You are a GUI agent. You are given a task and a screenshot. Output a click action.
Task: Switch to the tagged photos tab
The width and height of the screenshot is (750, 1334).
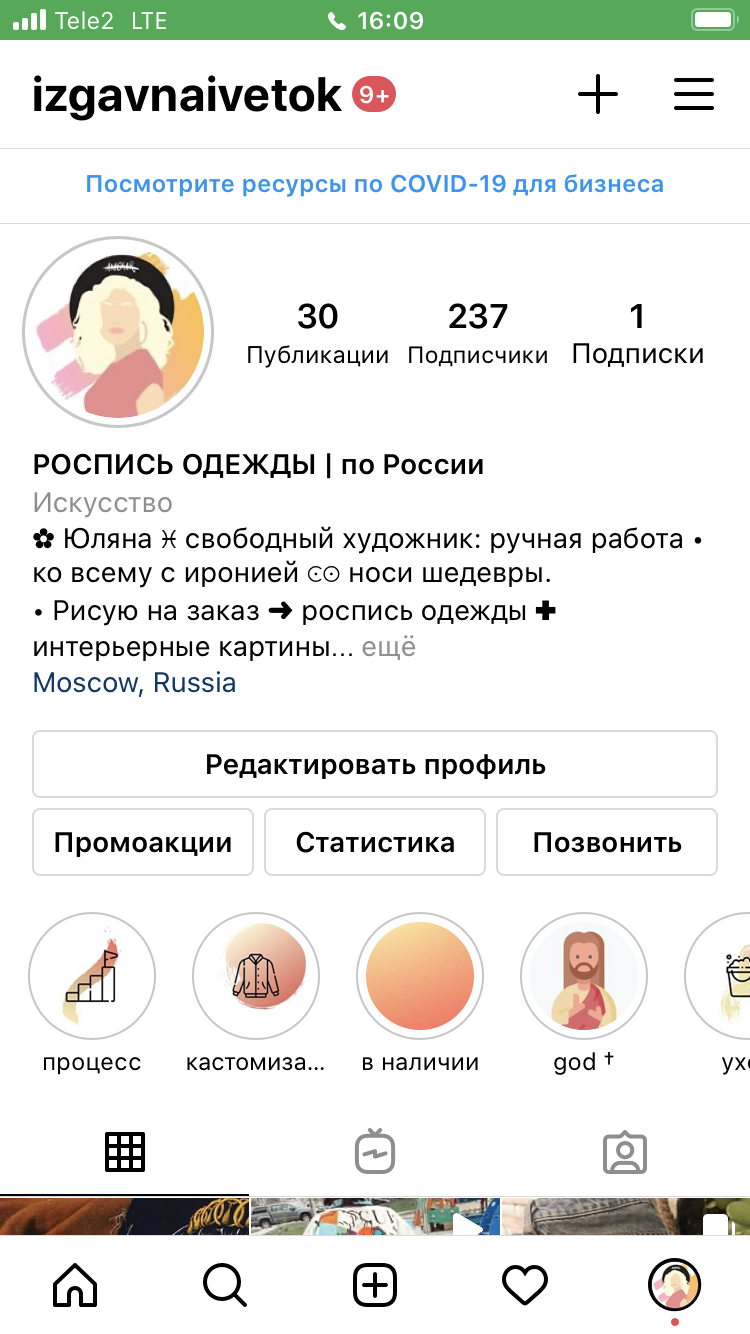coord(625,1152)
